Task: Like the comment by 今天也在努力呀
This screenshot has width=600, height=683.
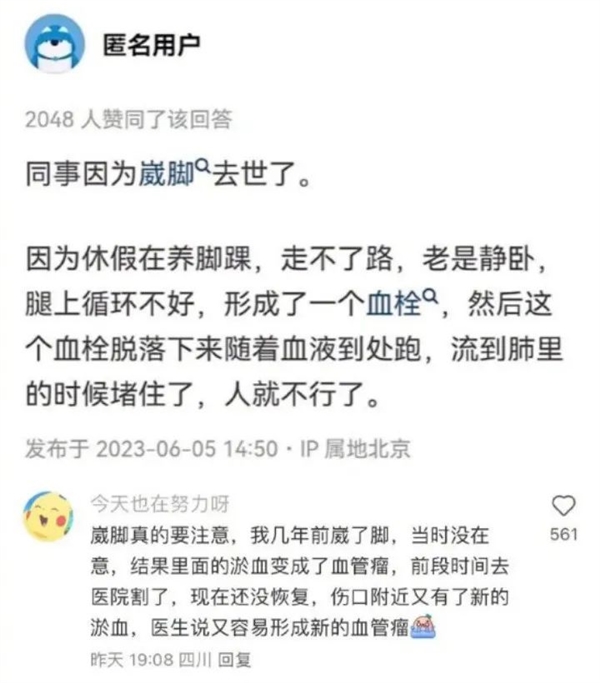Action: 564,505
